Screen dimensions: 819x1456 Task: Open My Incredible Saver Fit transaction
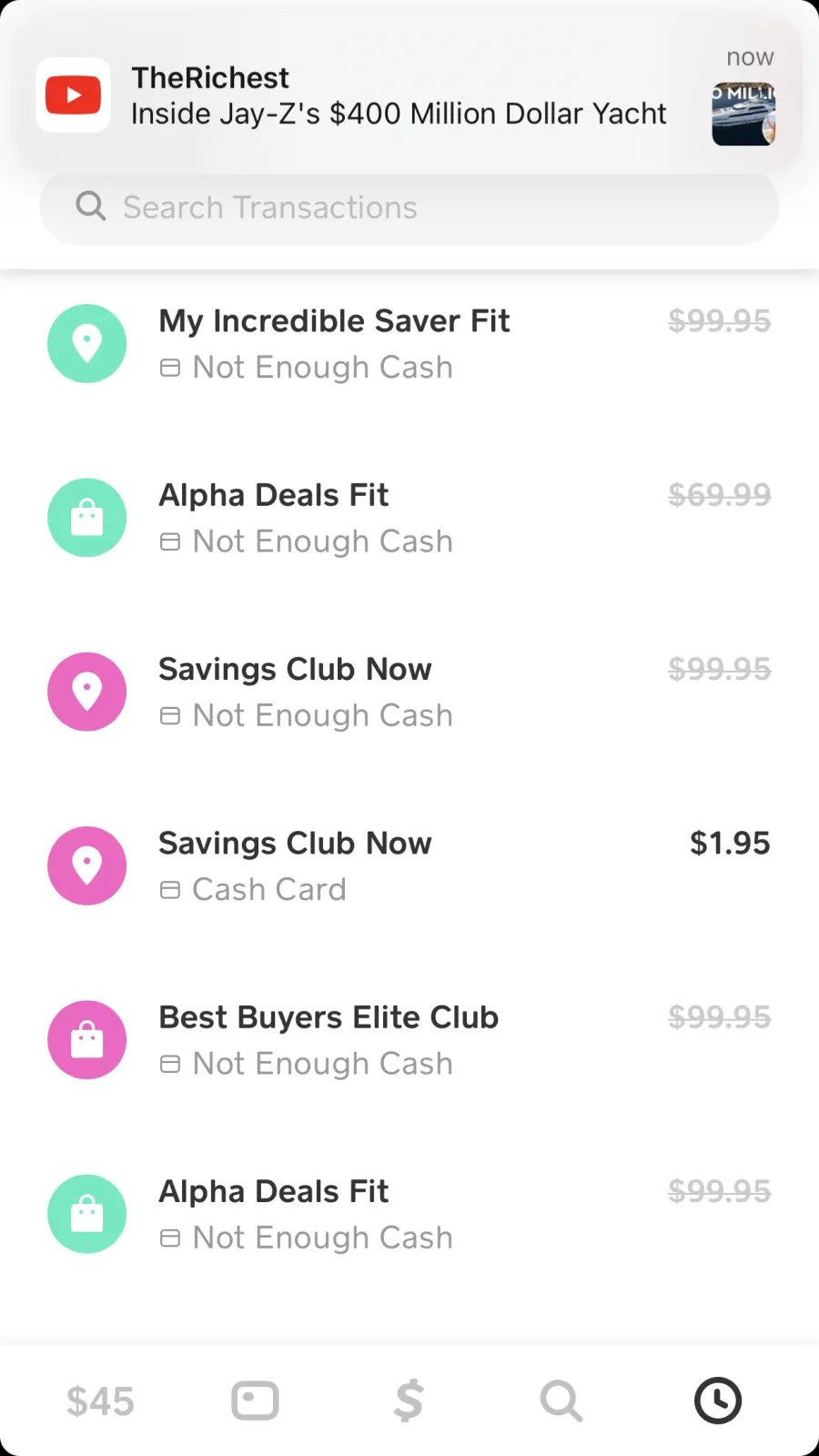(x=409, y=344)
